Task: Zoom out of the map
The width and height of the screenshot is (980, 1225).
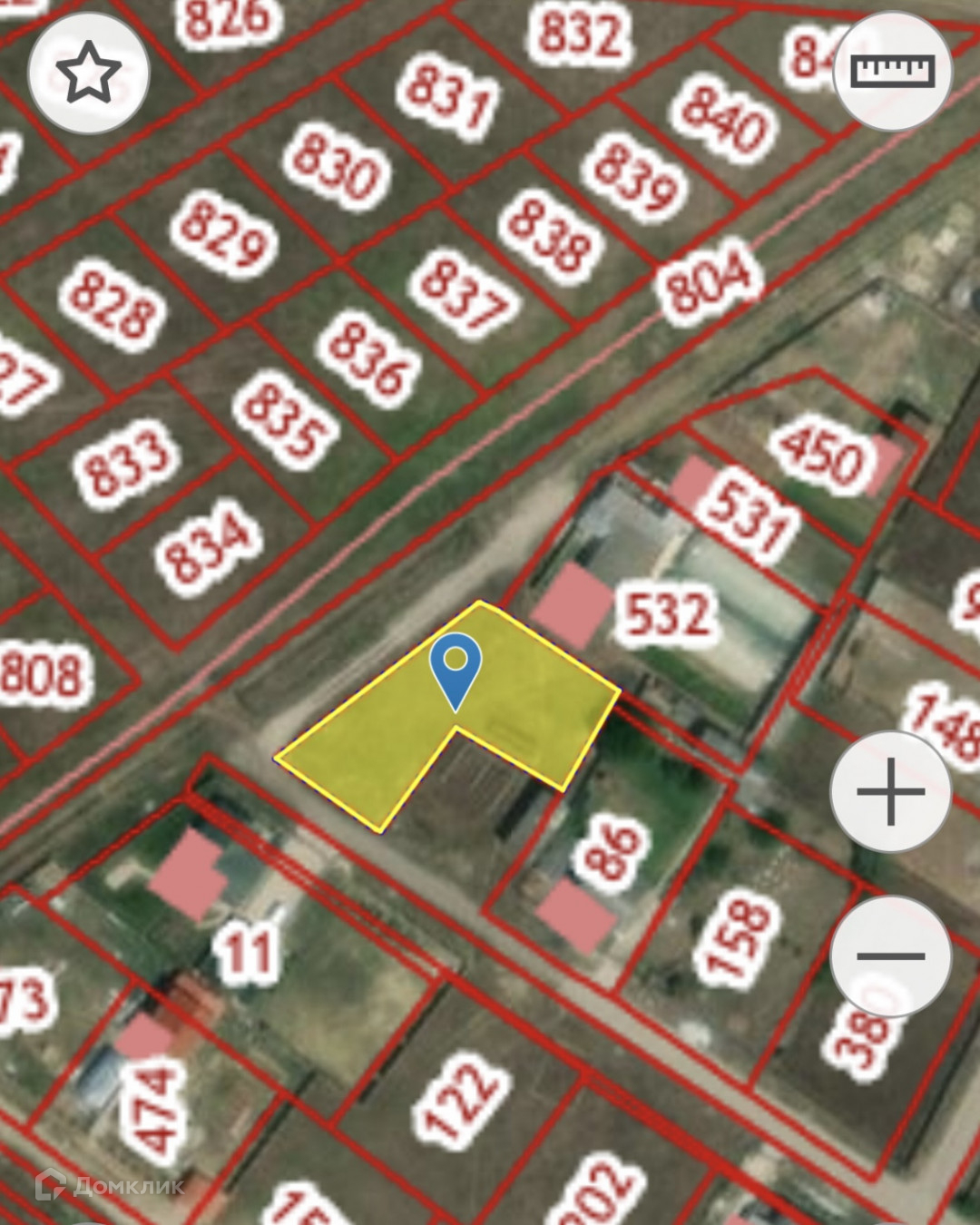Action: point(890,955)
